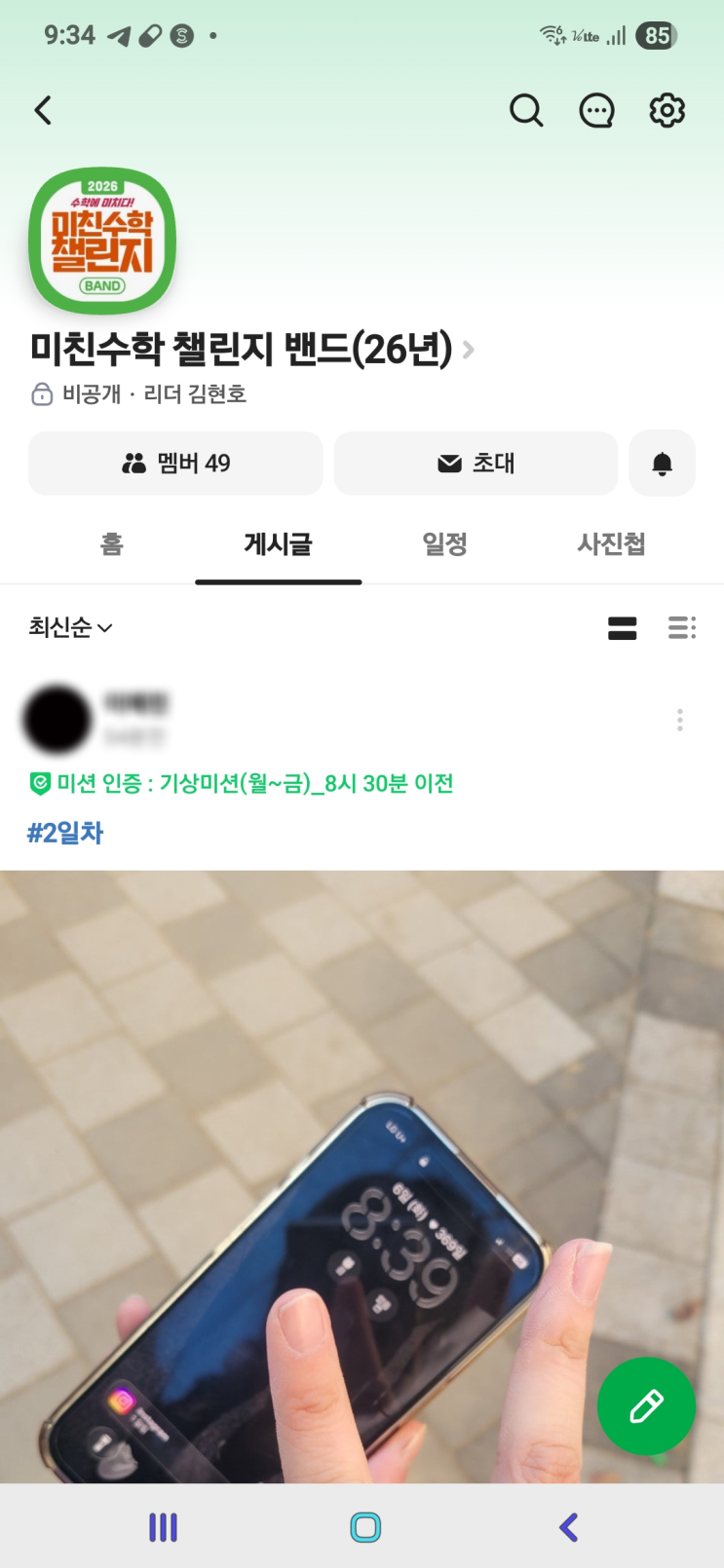View the 멤버 49 member list
Viewport: 724px width, 1568px height.
click(x=175, y=464)
